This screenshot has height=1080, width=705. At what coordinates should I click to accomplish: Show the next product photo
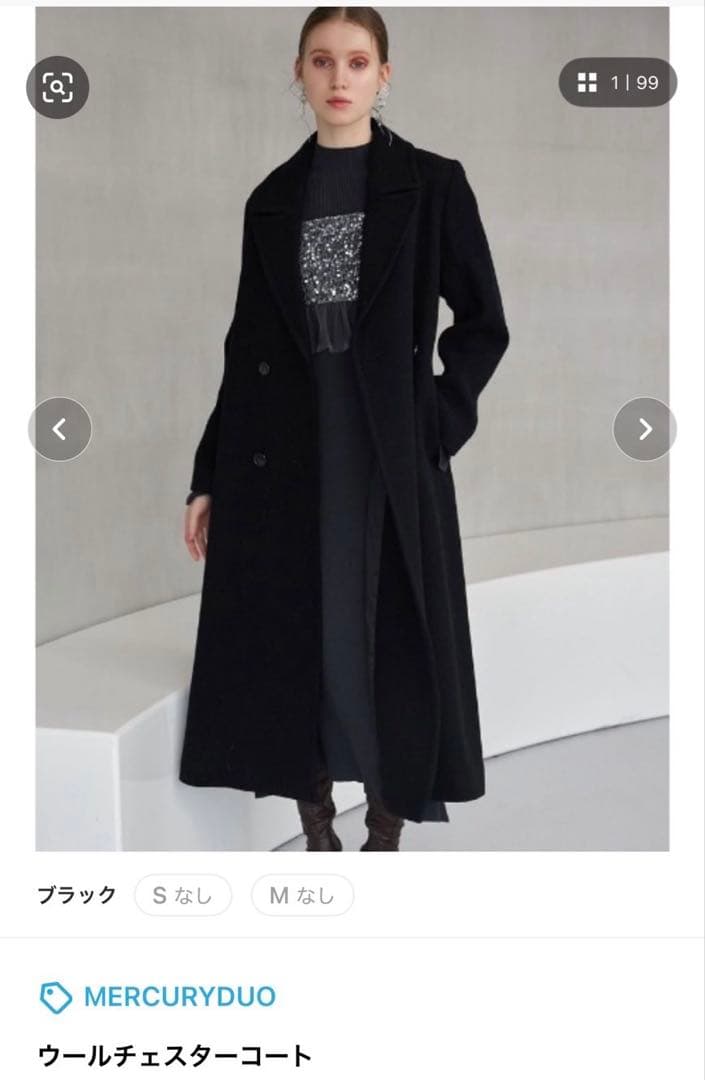[x=644, y=429]
